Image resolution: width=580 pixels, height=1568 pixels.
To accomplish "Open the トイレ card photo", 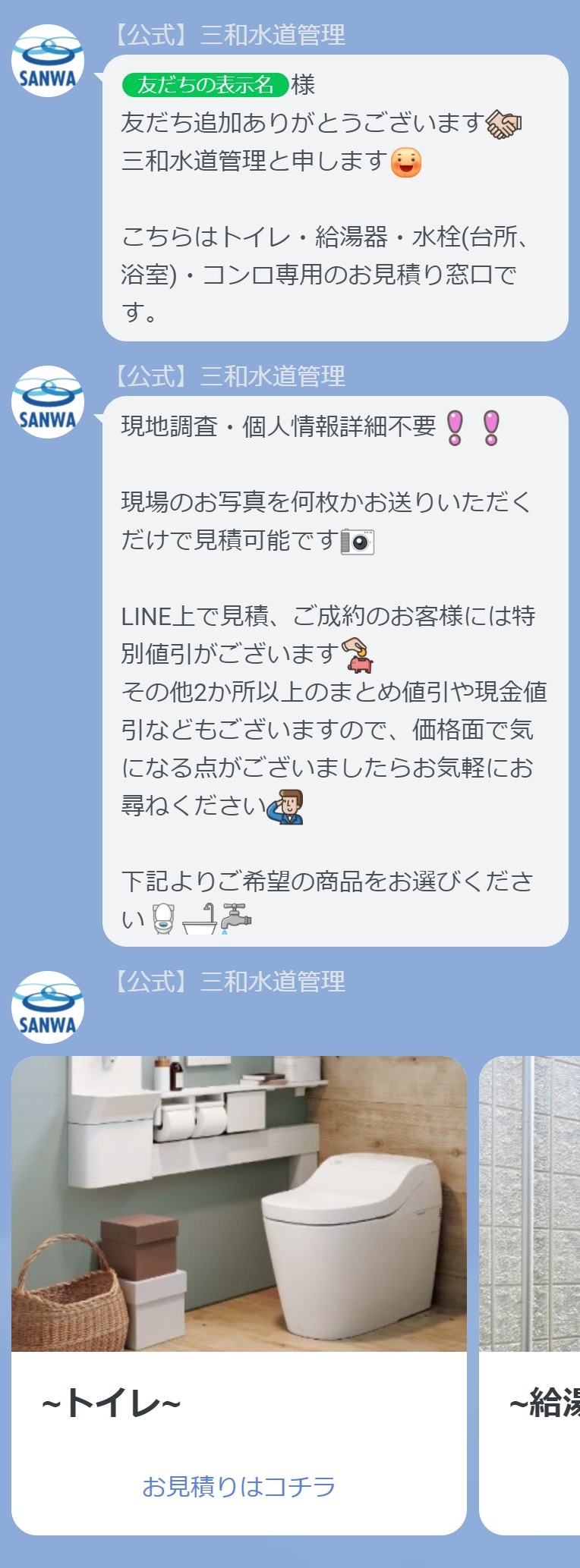I will [238, 1204].
